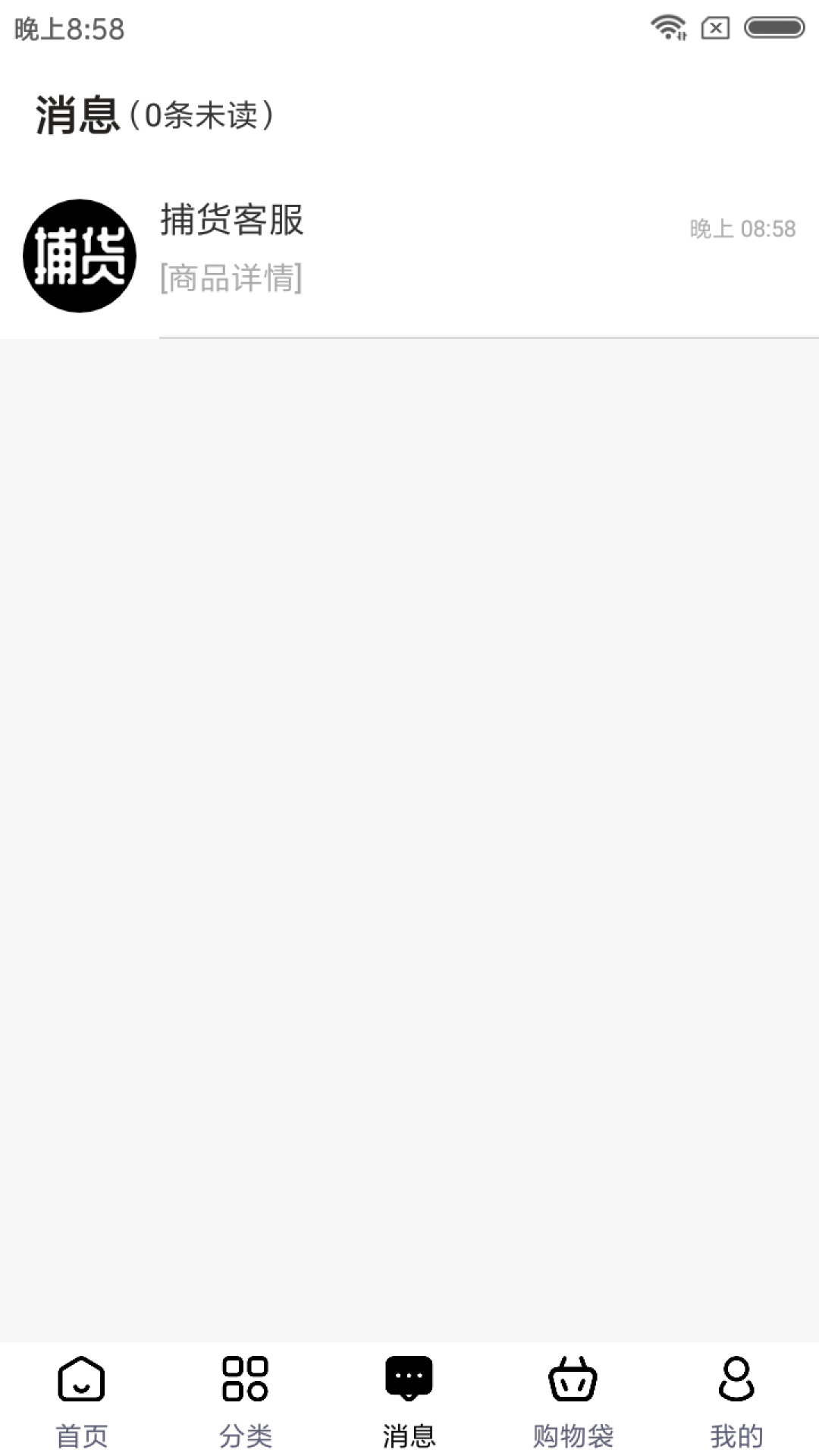Open the 购物袋 tab
Screen dimensions: 819x1456
pyautogui.click(x=573, y=1400)
